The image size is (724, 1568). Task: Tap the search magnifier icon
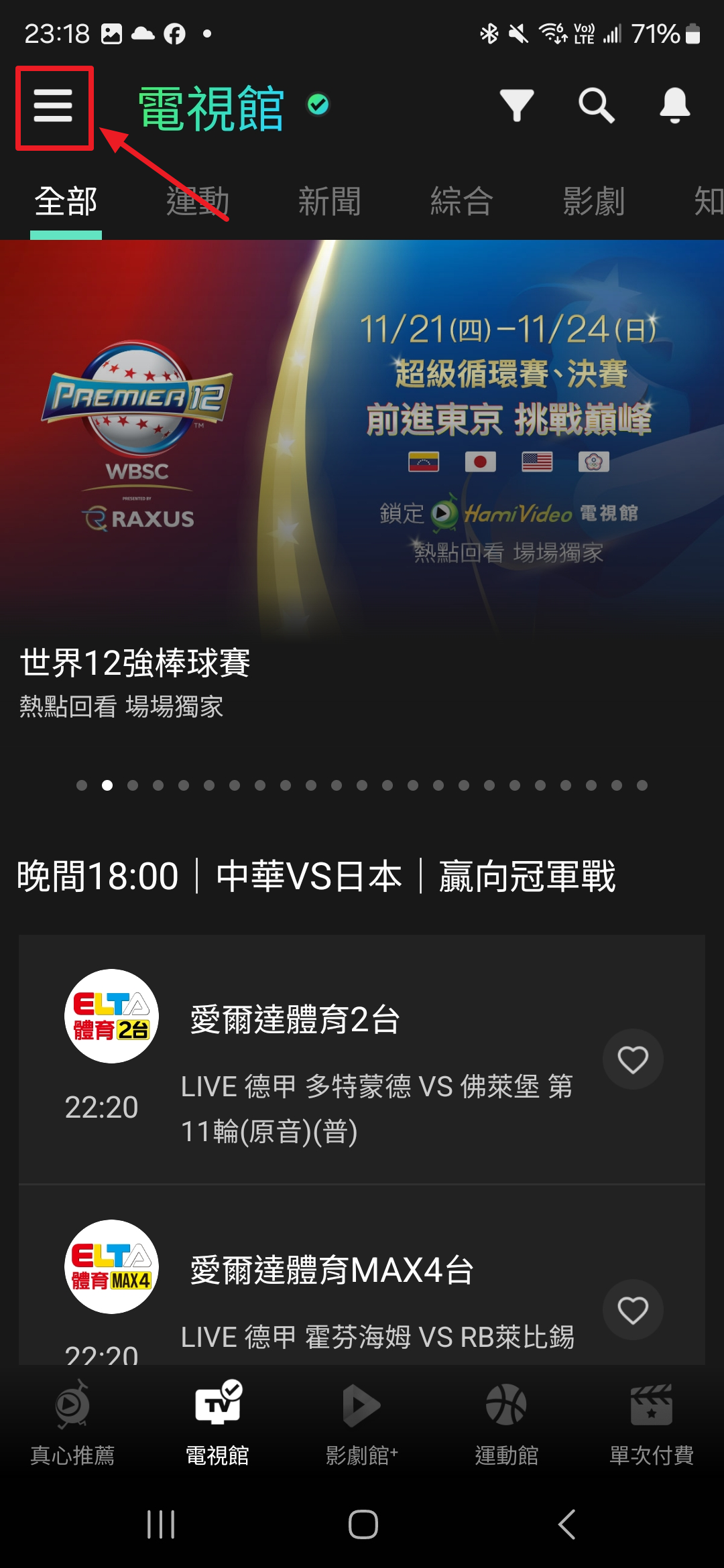coord(596,105)
